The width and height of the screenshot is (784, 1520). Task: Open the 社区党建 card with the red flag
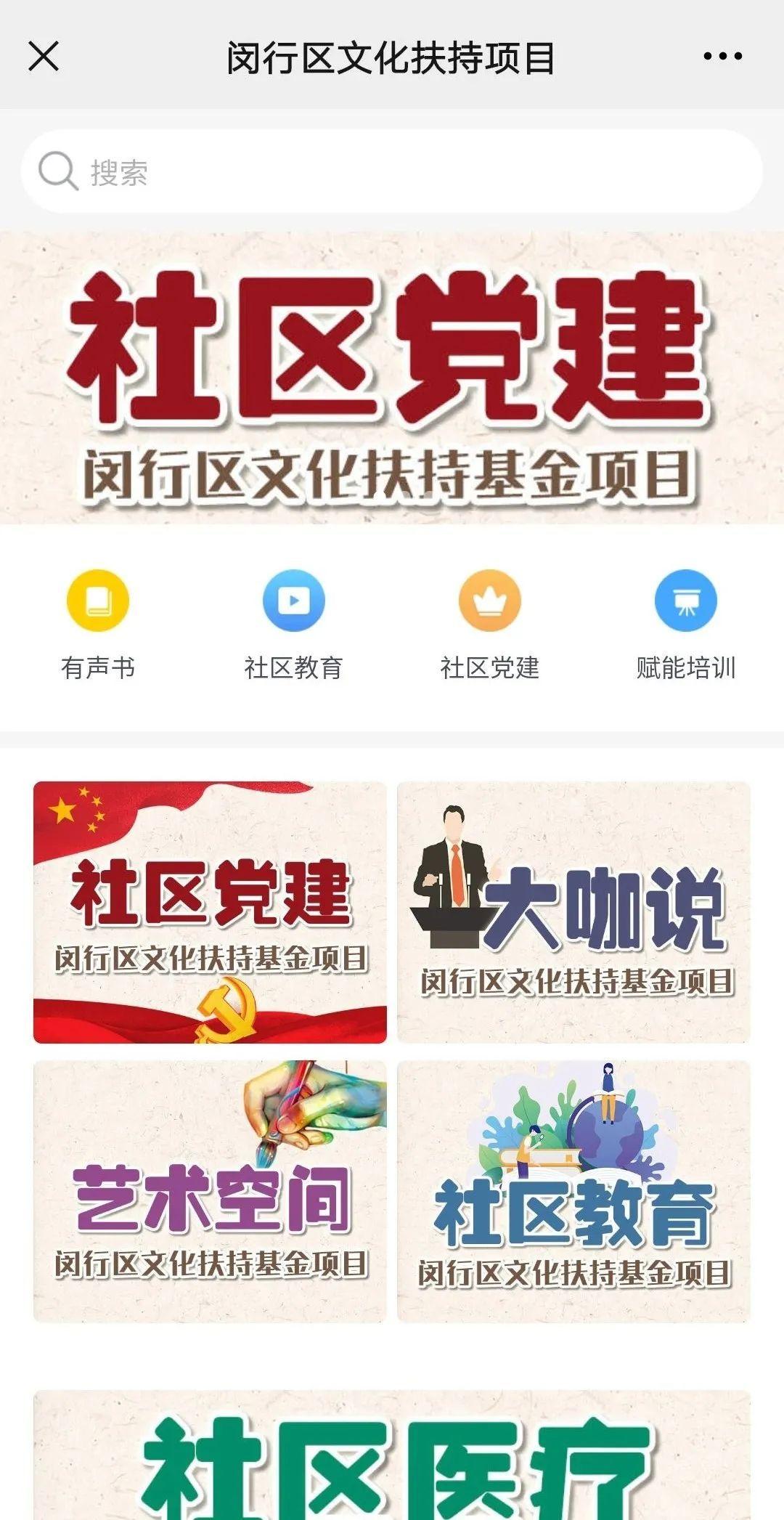tap(210, 912)
